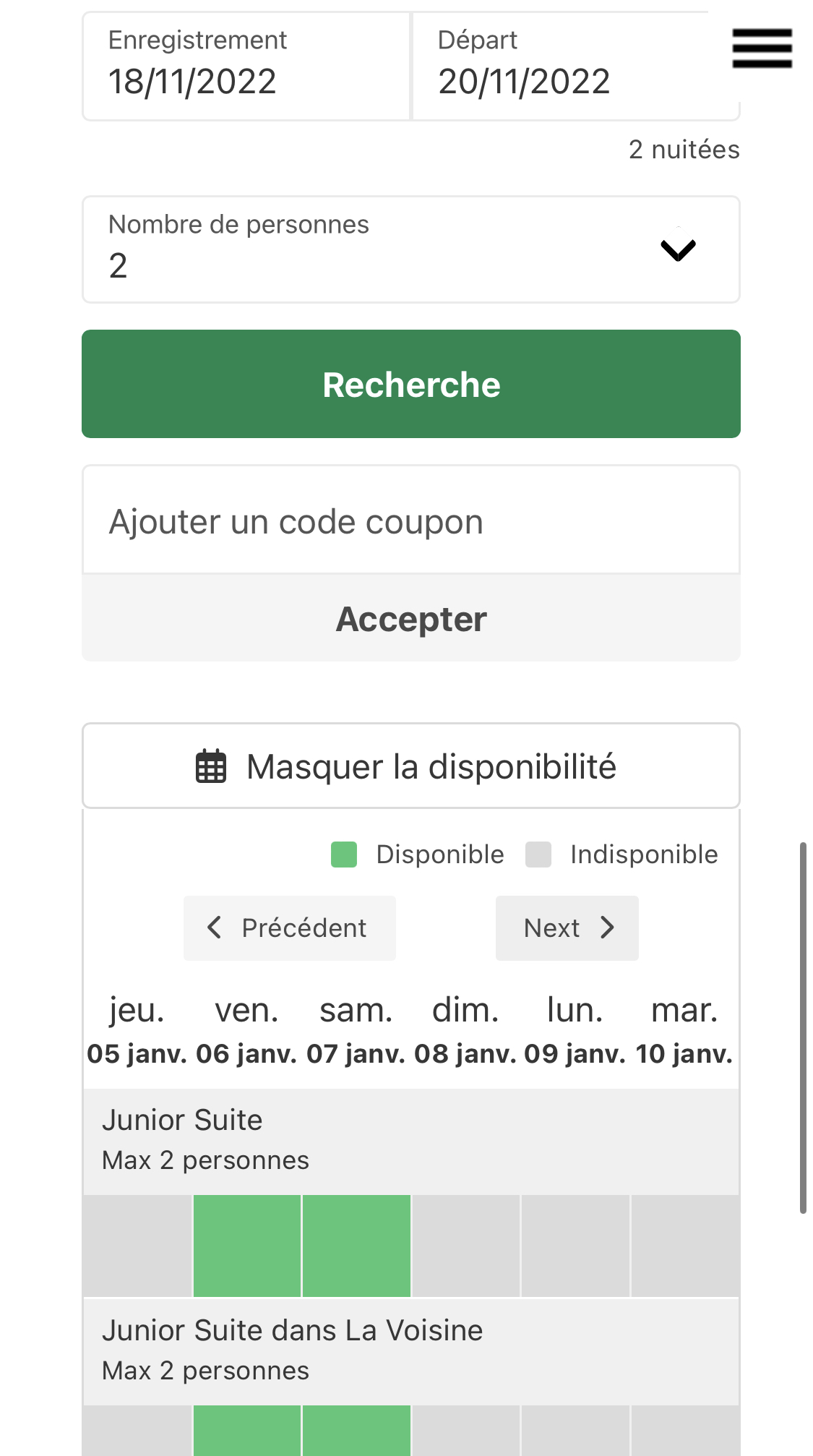Select 07 janv. for Junior Suite

[357, 1246]
